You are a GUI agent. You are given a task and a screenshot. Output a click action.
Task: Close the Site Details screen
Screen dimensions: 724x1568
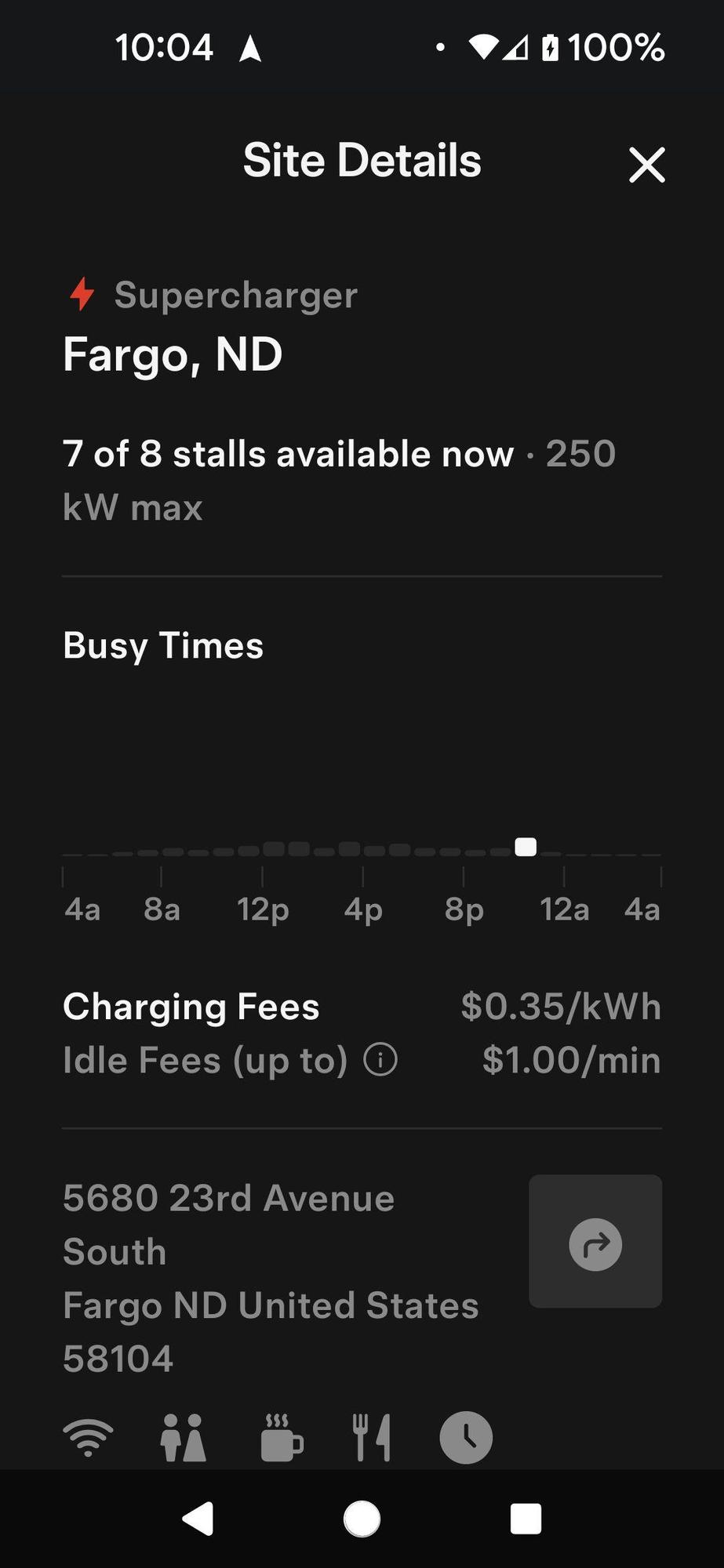(646, 165)
